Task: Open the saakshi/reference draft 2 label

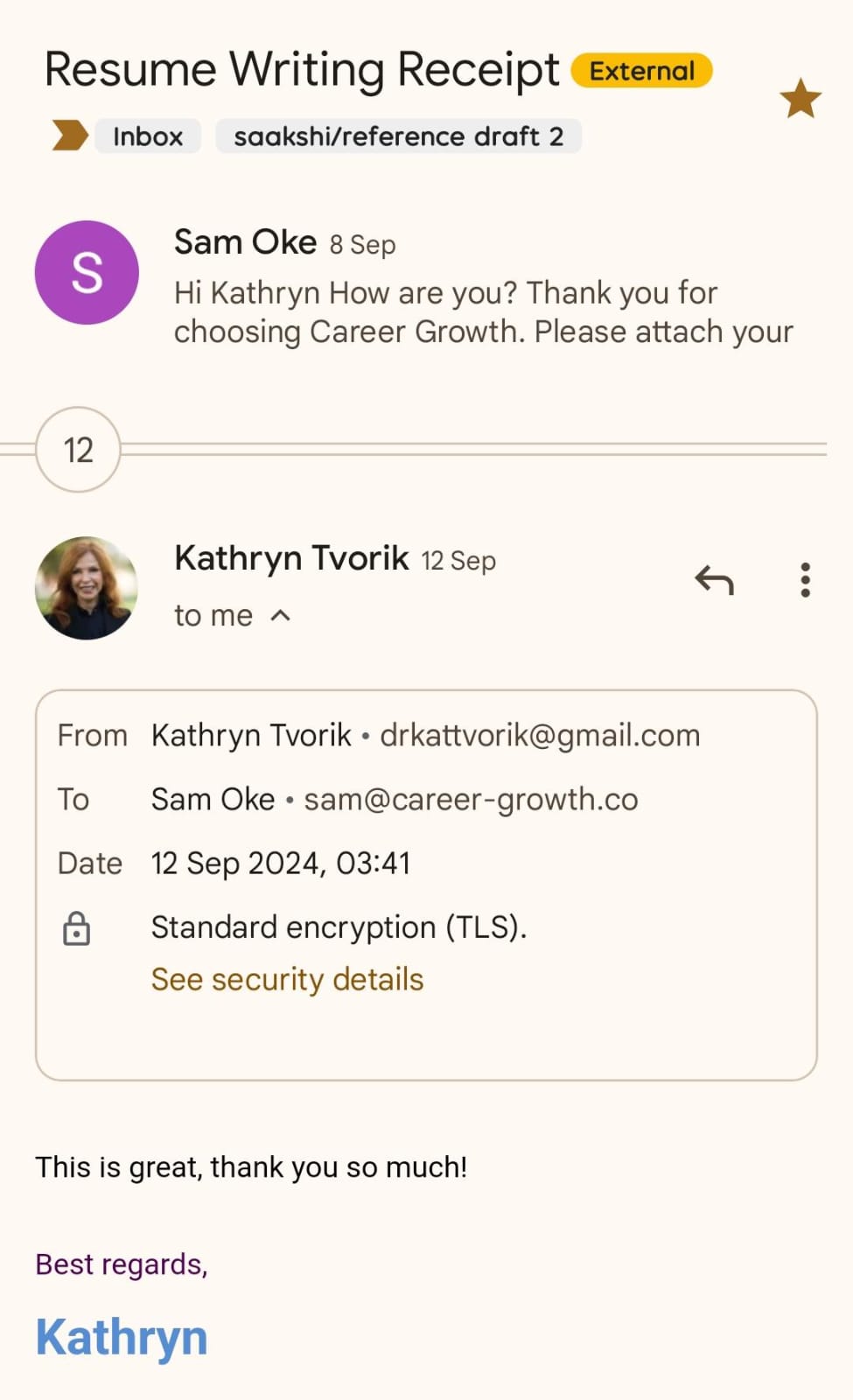Action: tap(398, 136)
